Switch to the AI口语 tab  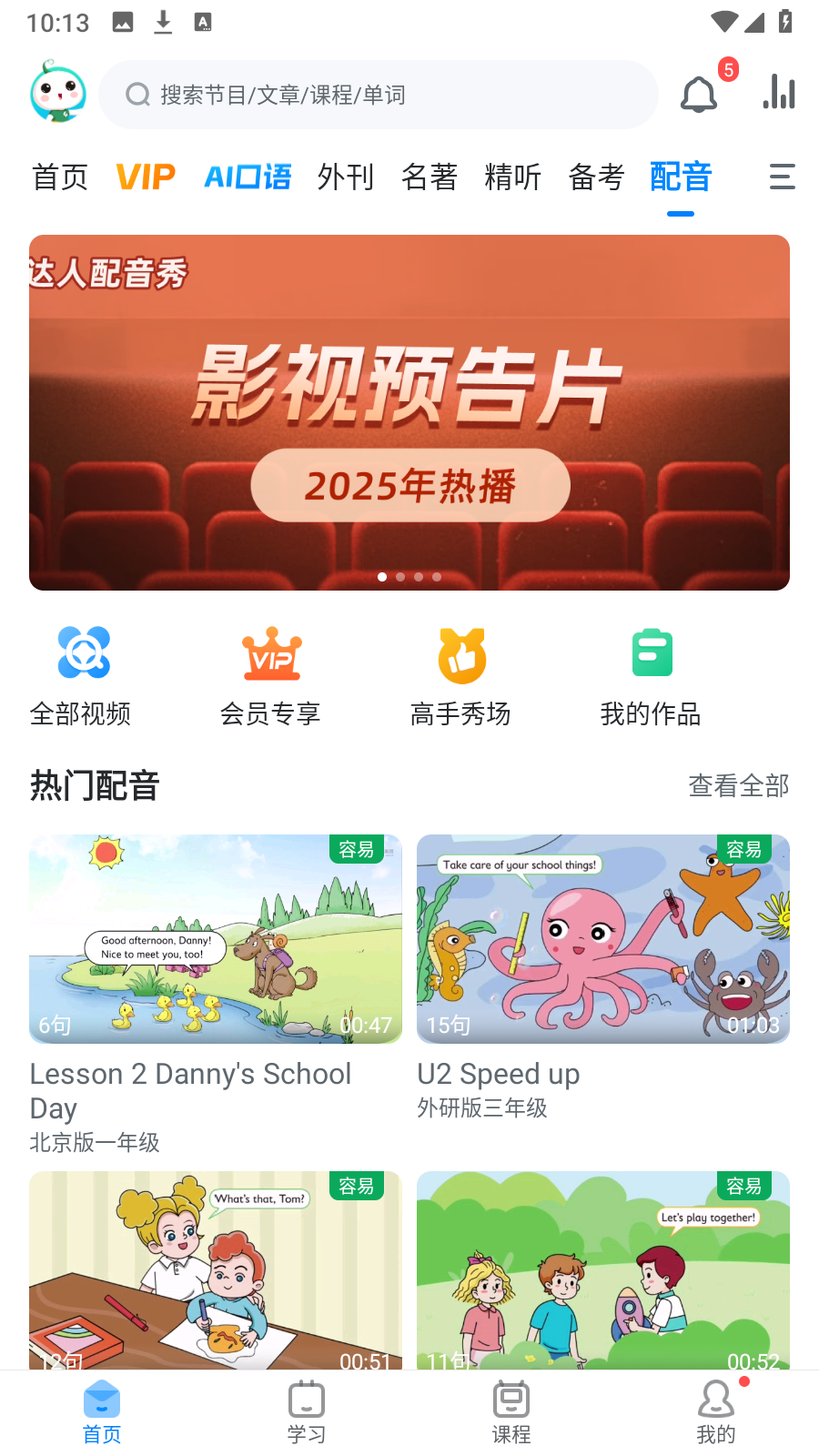(x=248, y=177)
